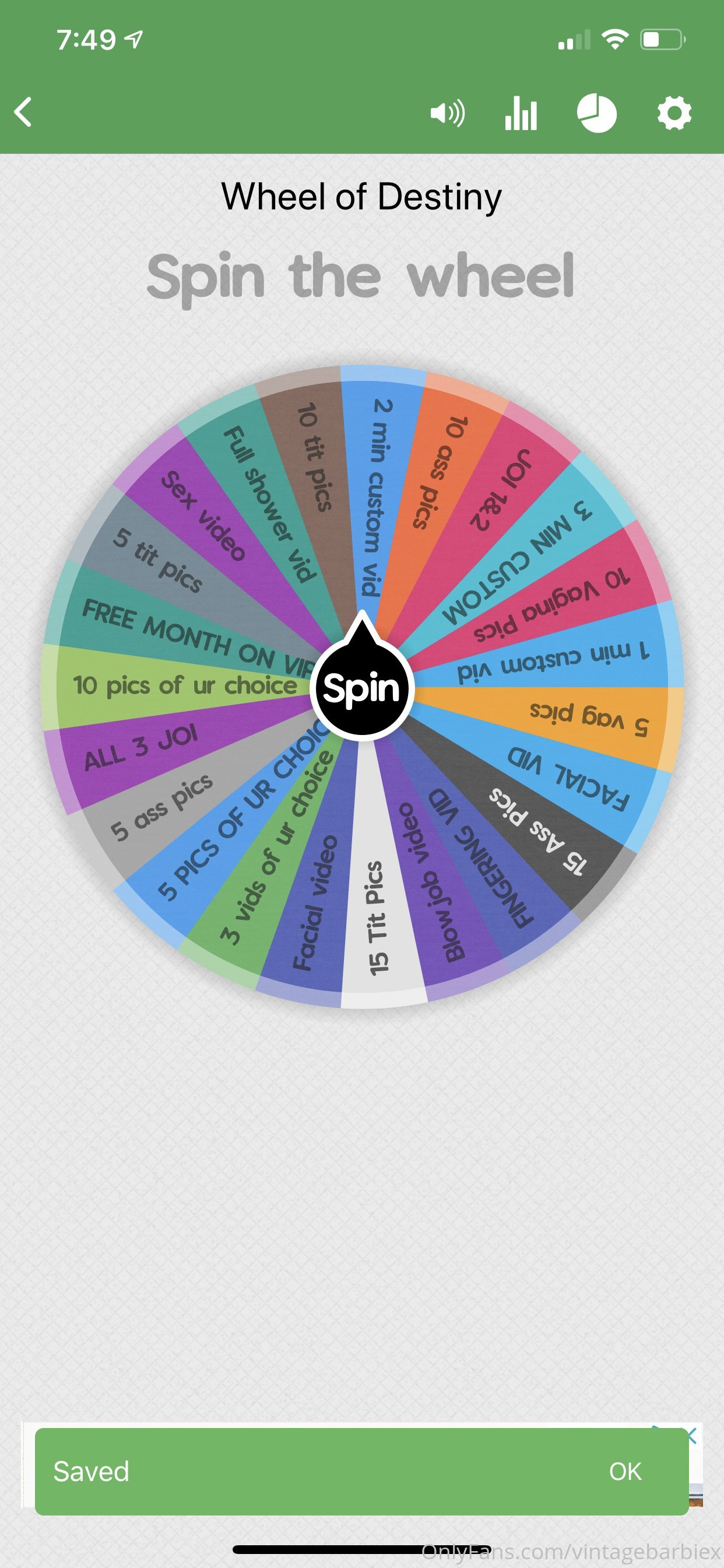This screenshot has height=1568, width=724.
Task: Open the bar chart statistics
Action: click(521, 113)
